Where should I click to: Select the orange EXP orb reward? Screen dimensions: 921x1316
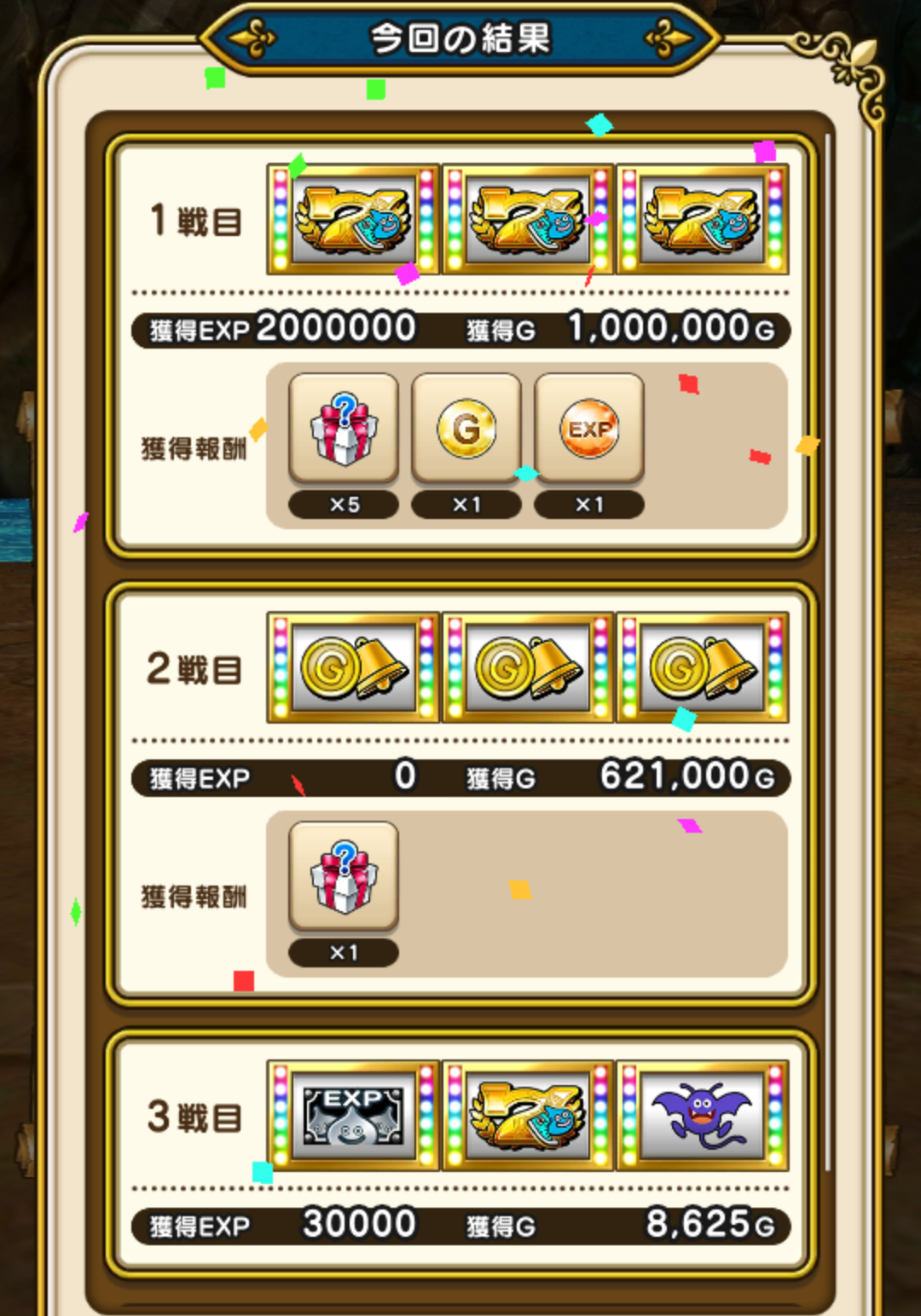(589, 429)
